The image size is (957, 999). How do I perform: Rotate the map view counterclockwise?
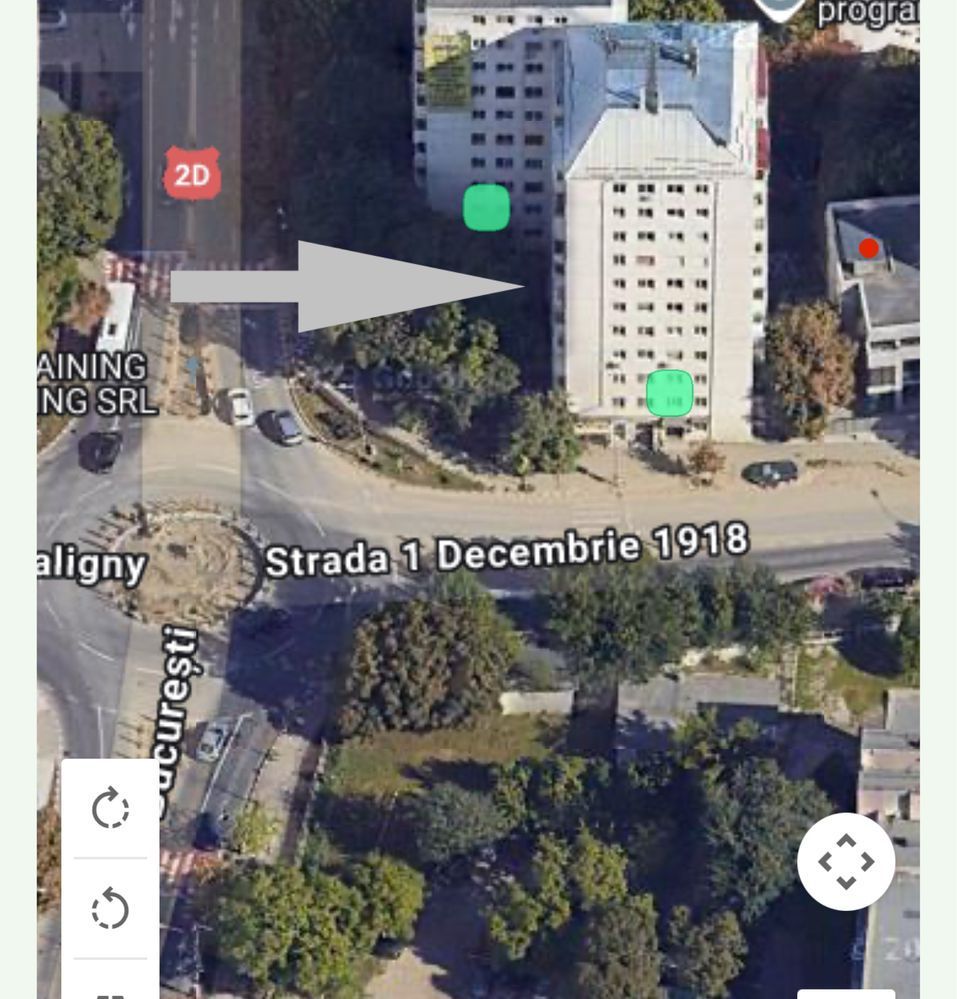110,909
